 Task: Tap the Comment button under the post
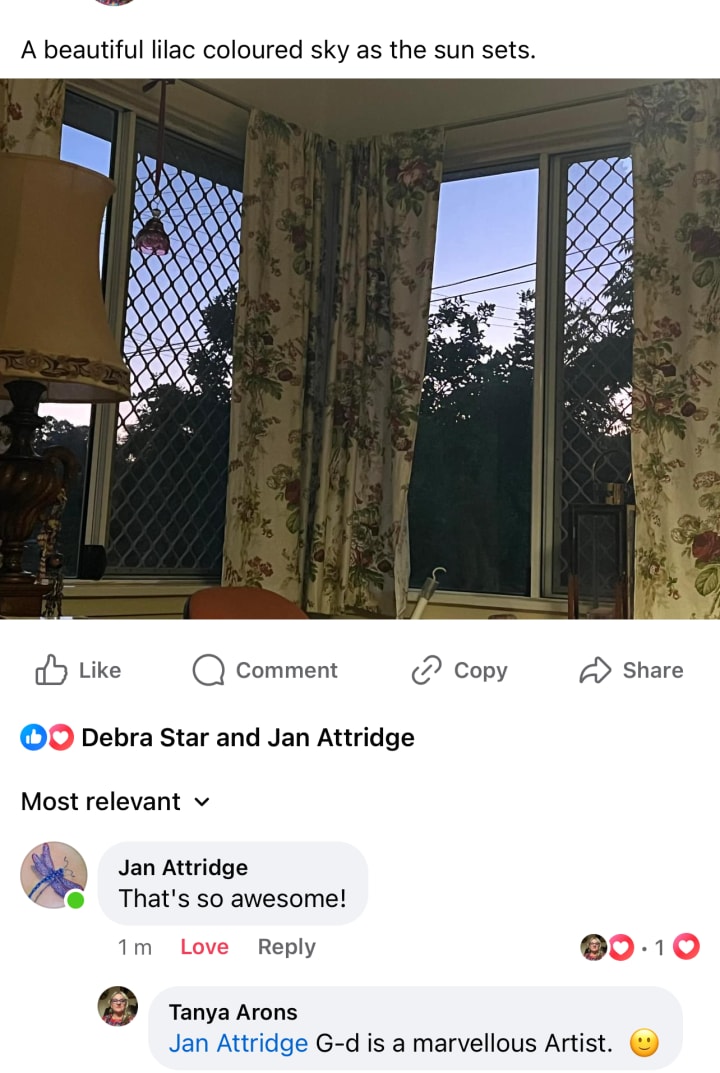tap(265, 670)
